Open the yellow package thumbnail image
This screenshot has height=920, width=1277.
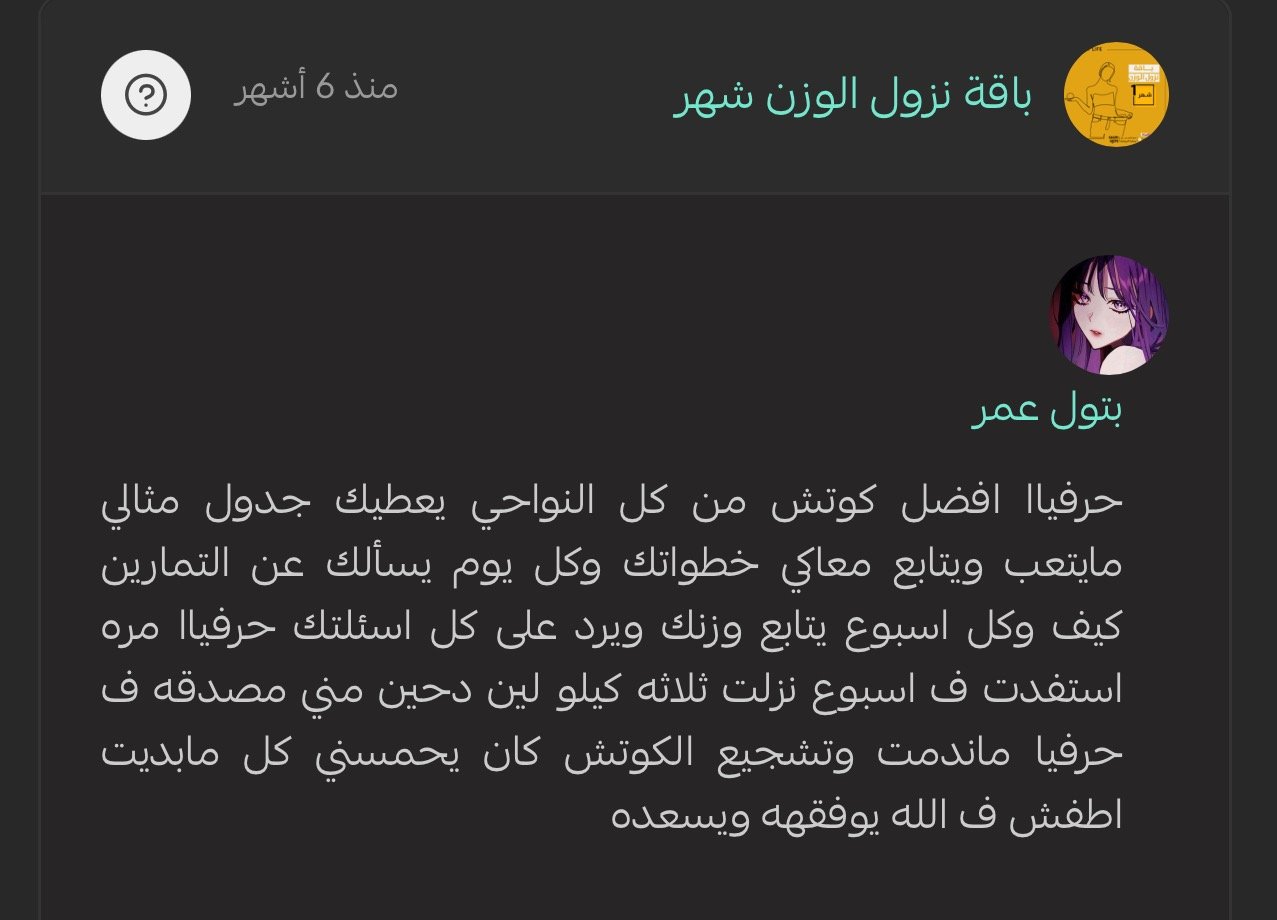click(1116, 95)
